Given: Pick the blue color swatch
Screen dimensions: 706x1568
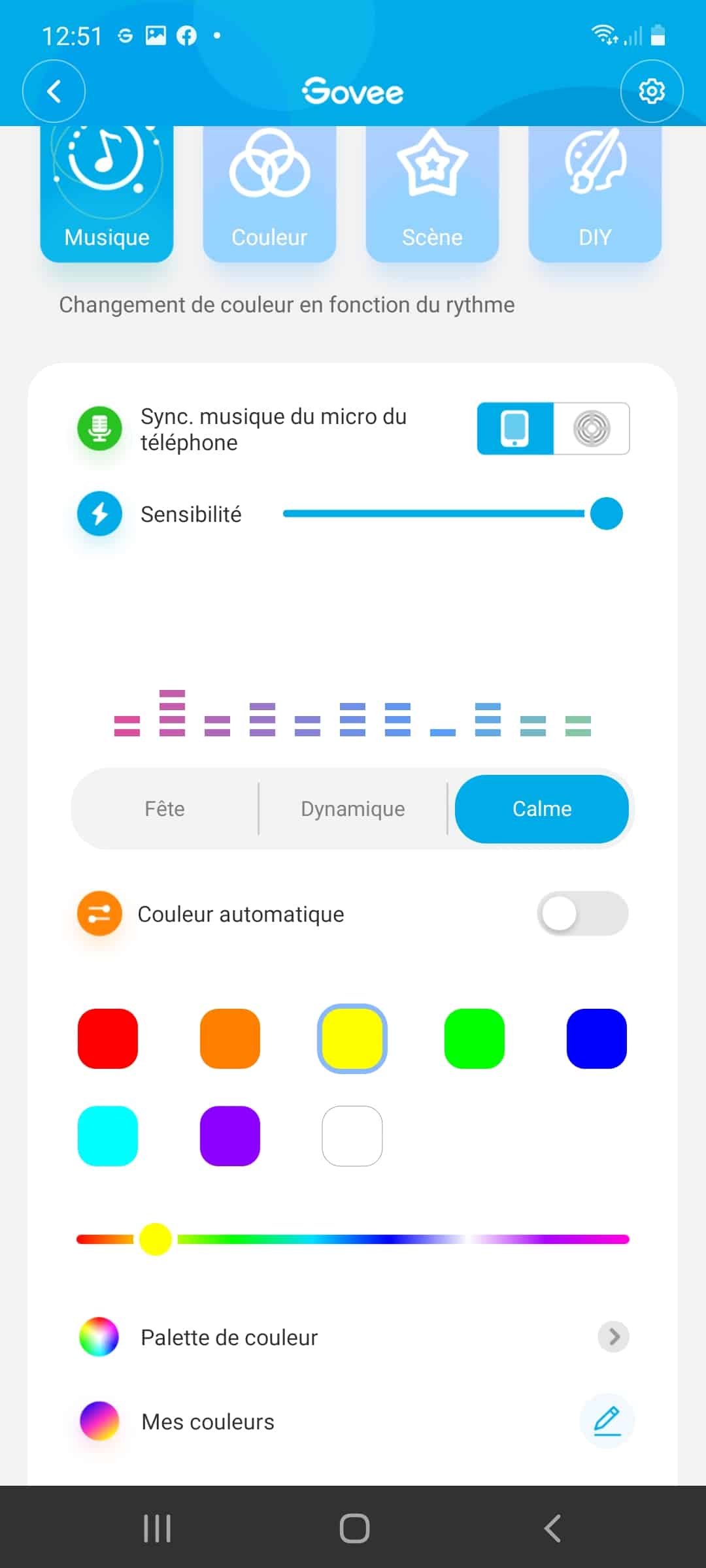Looking at the screenshot, I should click(597, 1039).
